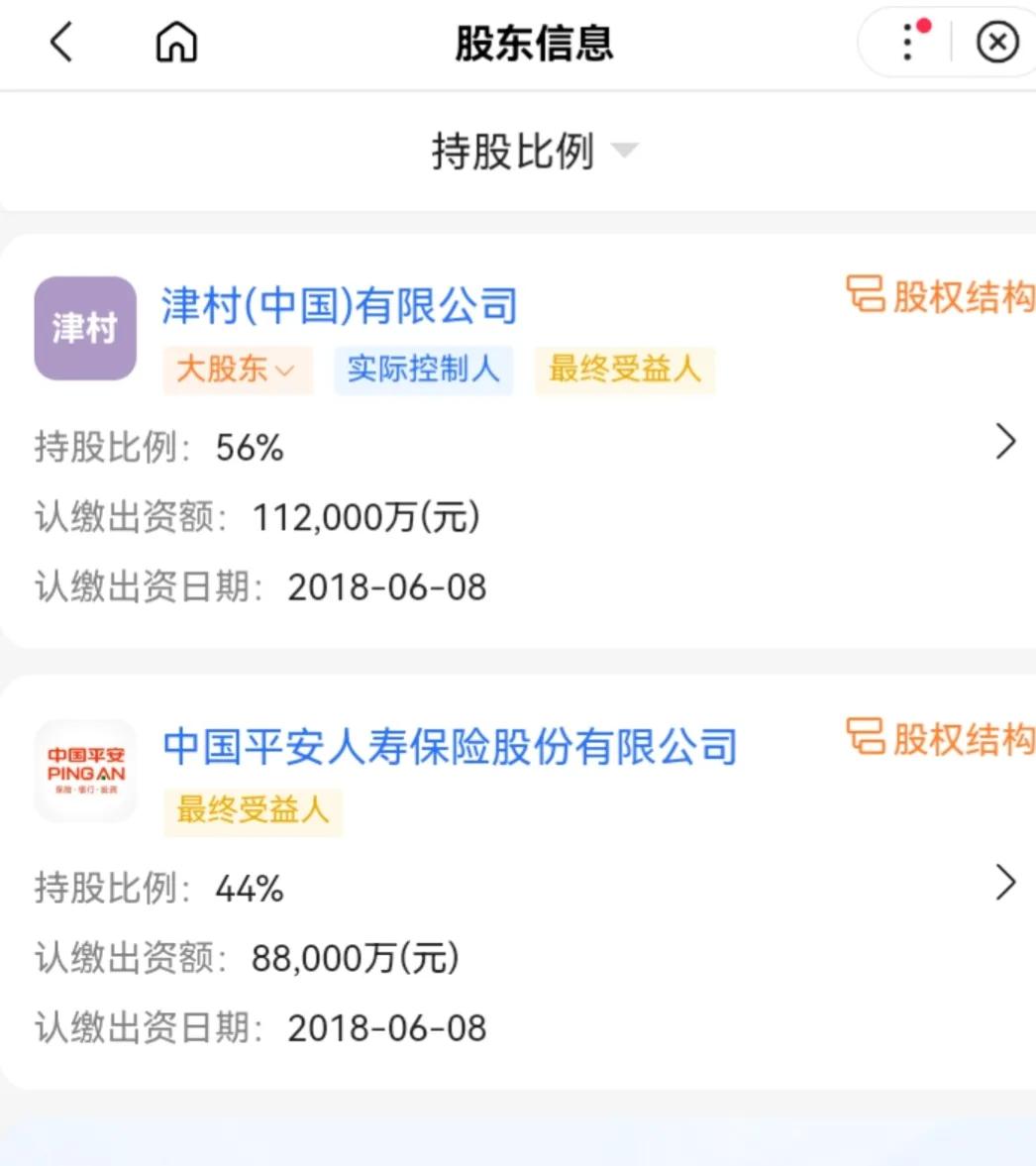Close the 股东信息 page with the X
The width and height of the screenshot is (1036, 1166).
tap(997, 44)
